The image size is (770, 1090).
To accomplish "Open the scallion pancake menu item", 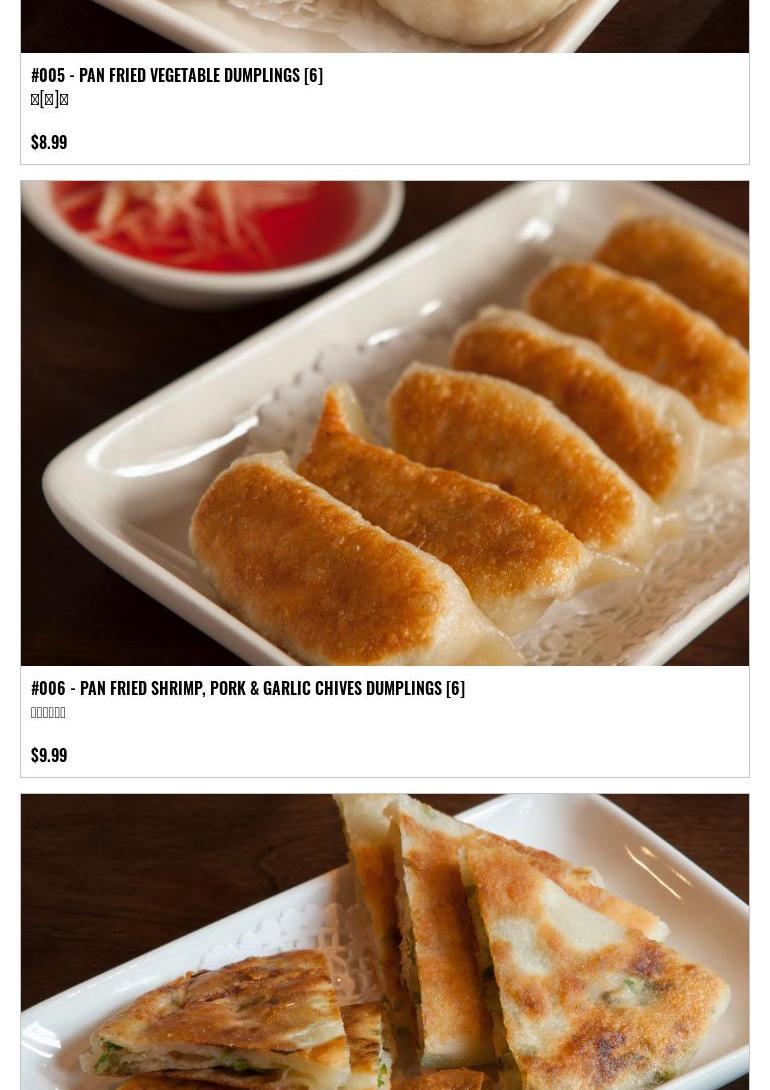I will pyautogui.click(x=385, y=940).
